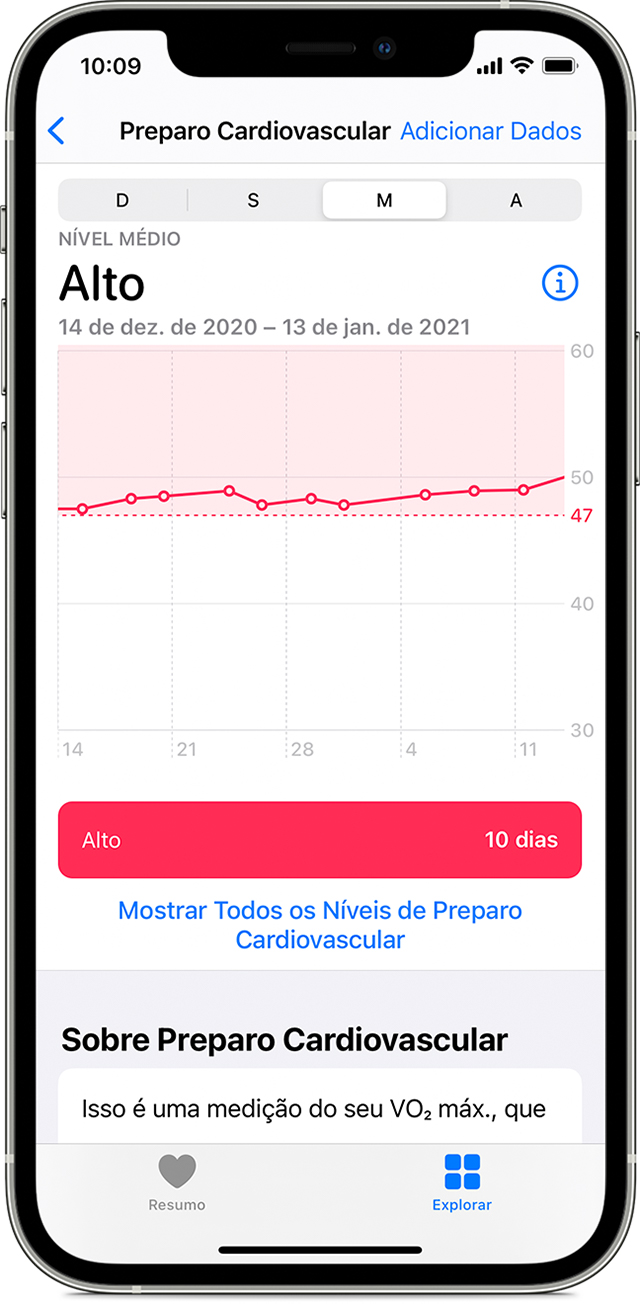Go back using the top-left arrow
This screenshot has width=640, height=1304.
click(x=57, y=131)
